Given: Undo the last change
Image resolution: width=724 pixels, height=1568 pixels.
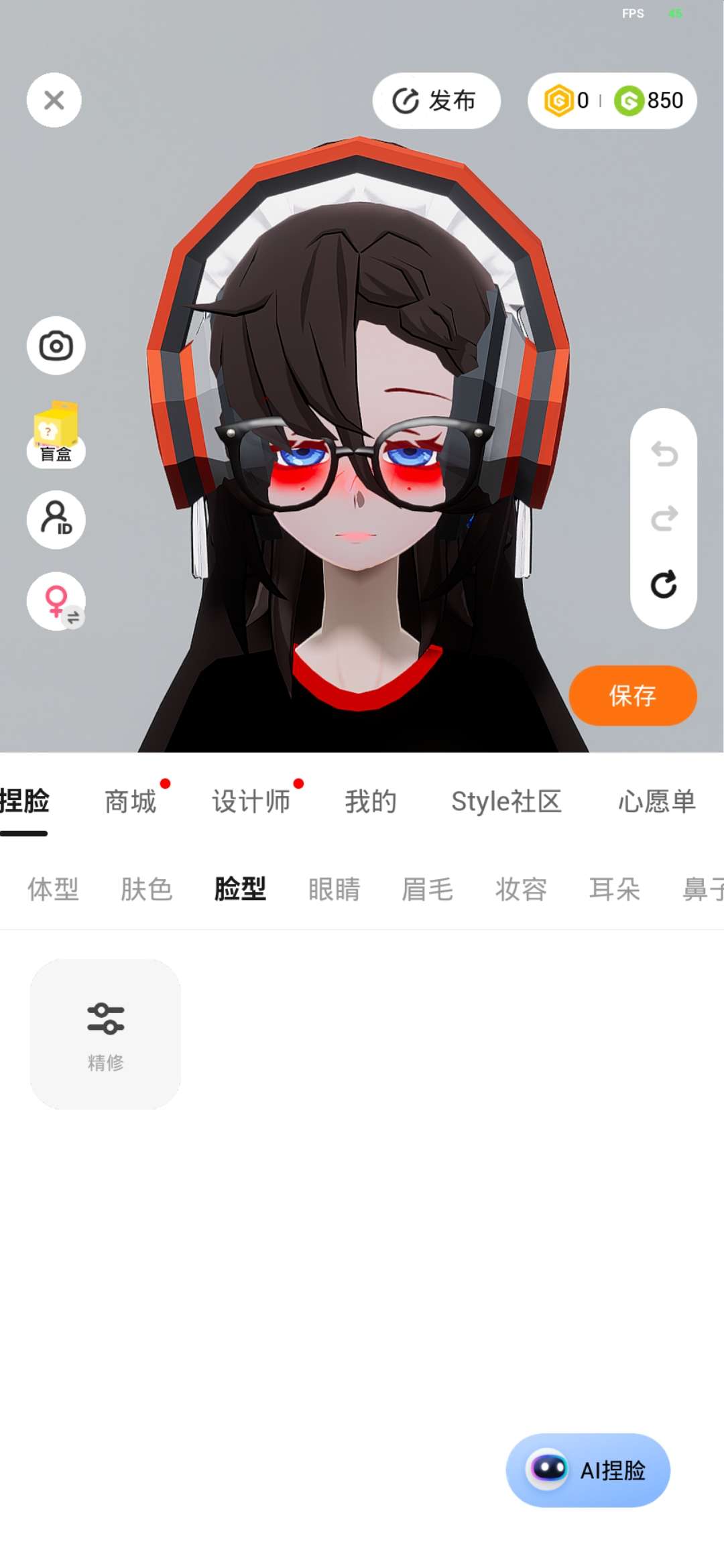Looking at the screenshot, I should click(x=664, y=454).
